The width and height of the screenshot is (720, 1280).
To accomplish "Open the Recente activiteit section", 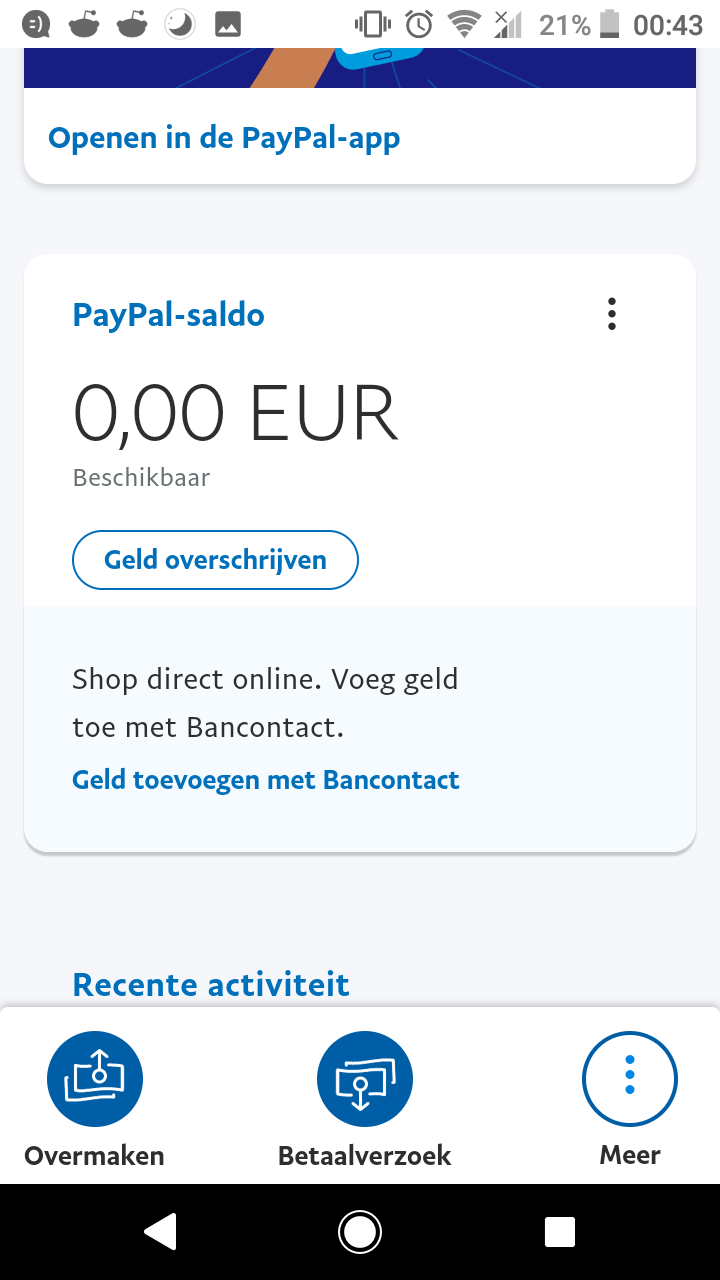I will coord(211,984).
